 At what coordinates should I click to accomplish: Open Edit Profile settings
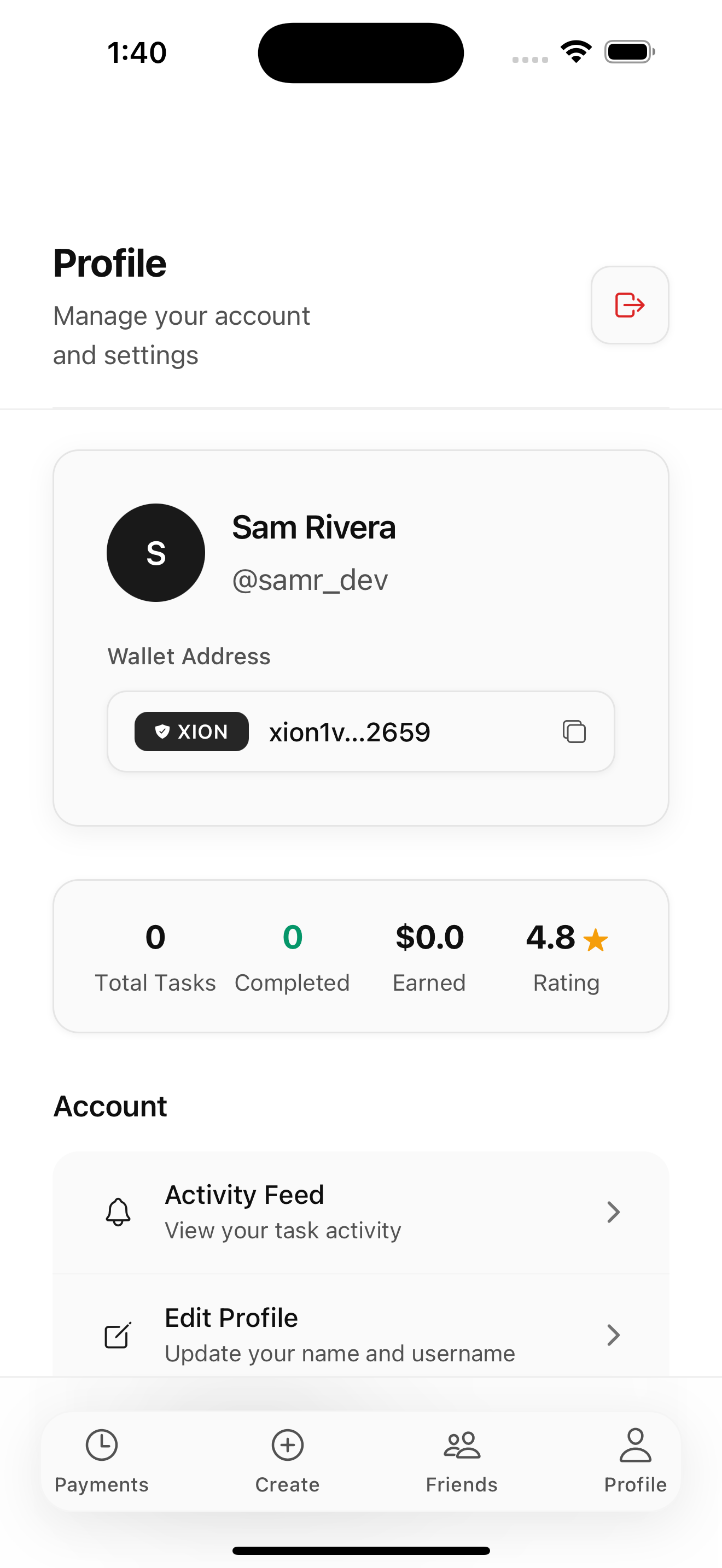tap(360, 1334)
